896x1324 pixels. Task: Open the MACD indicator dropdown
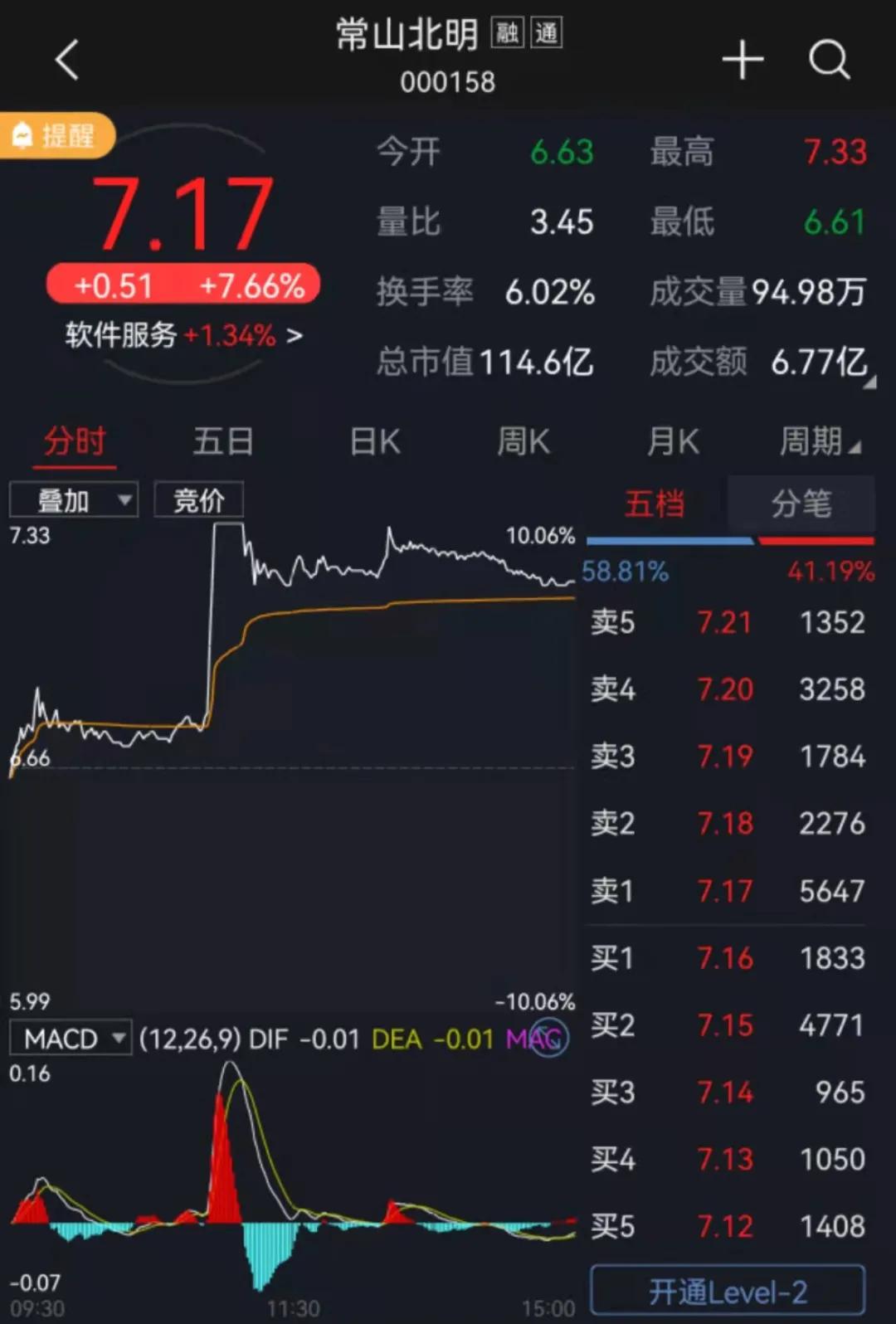click(x=71, y=1037)
